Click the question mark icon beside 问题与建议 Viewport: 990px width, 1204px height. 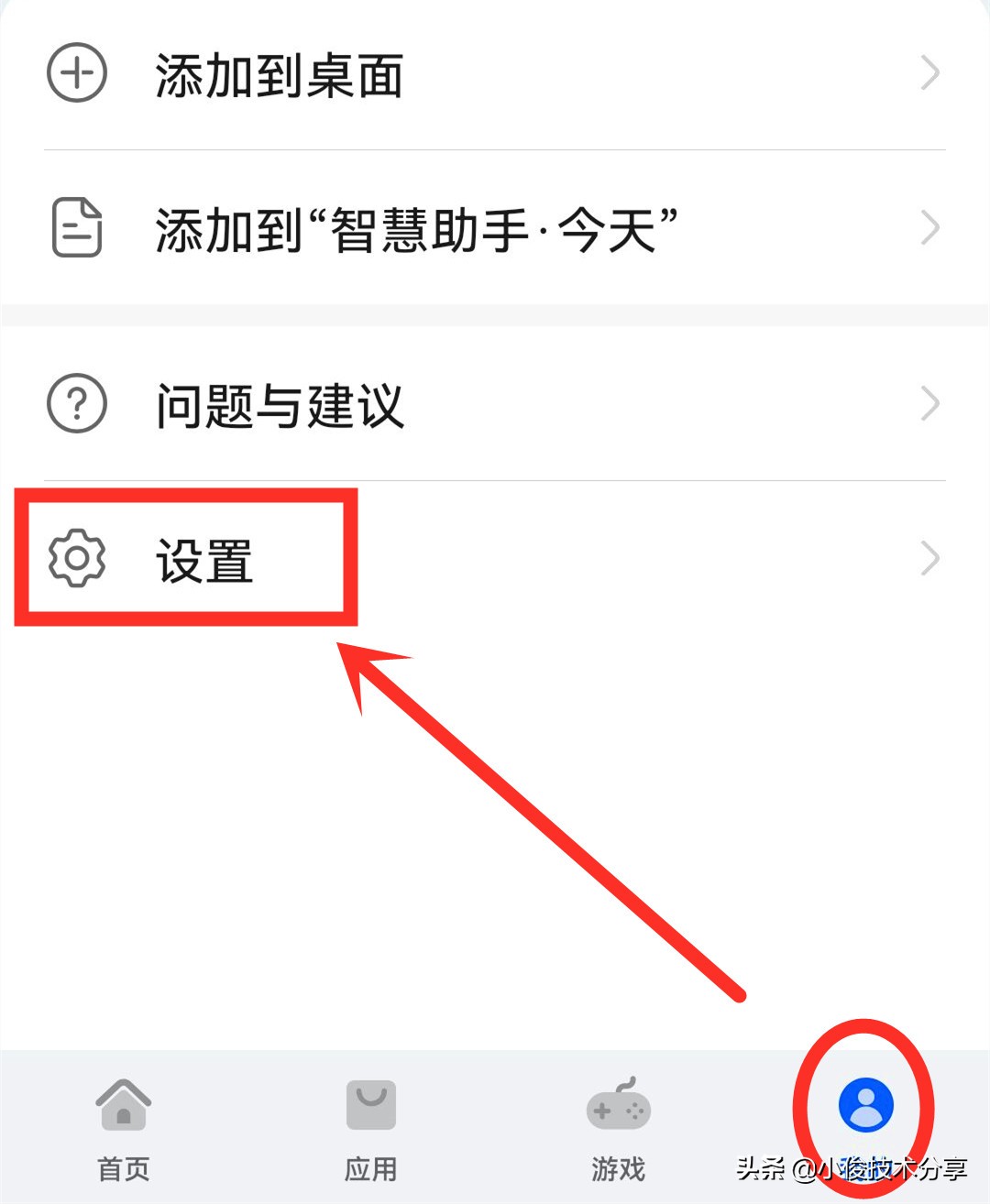tap(77, 403)
